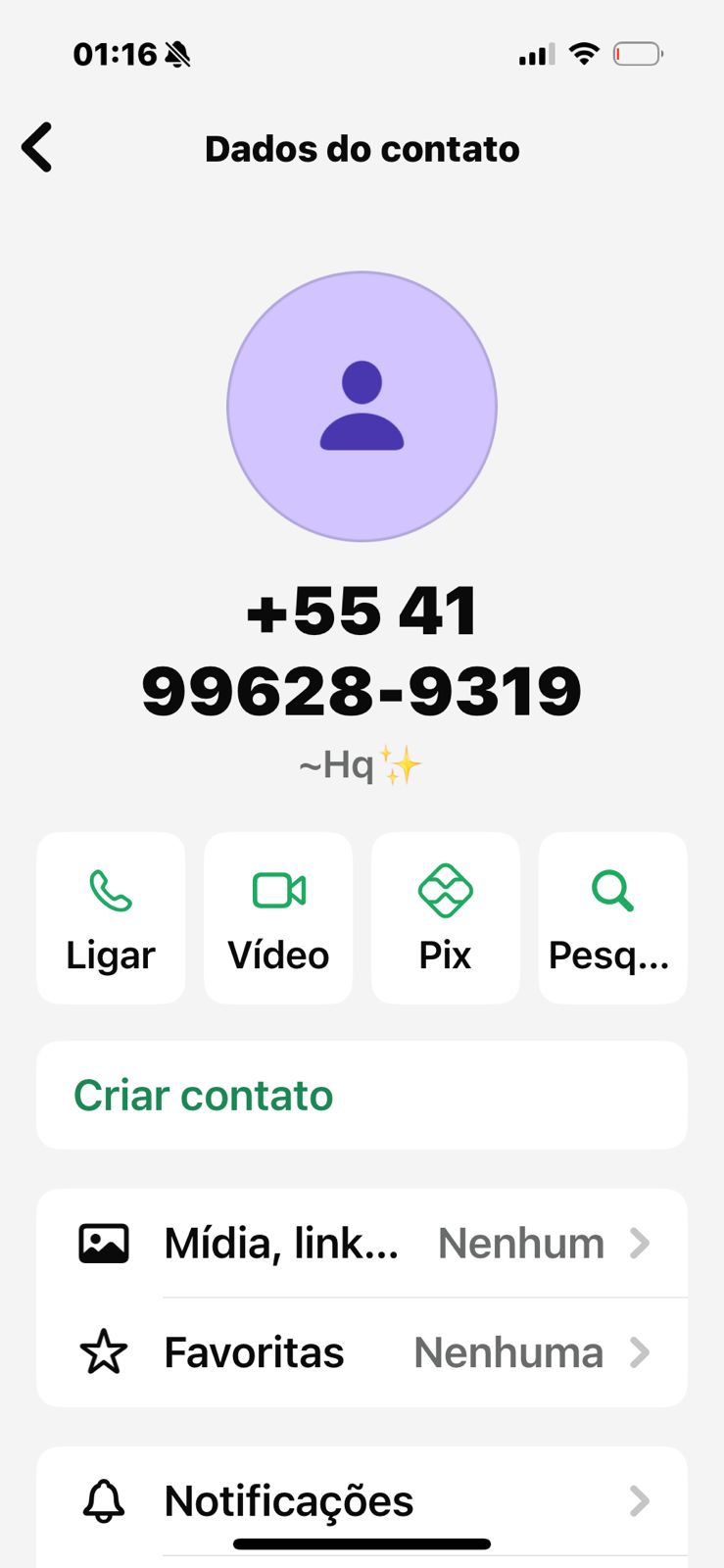Viewport: 724px width, 1568px height.
Task: Start a video call with Vídeo
Action: point(278,917)
